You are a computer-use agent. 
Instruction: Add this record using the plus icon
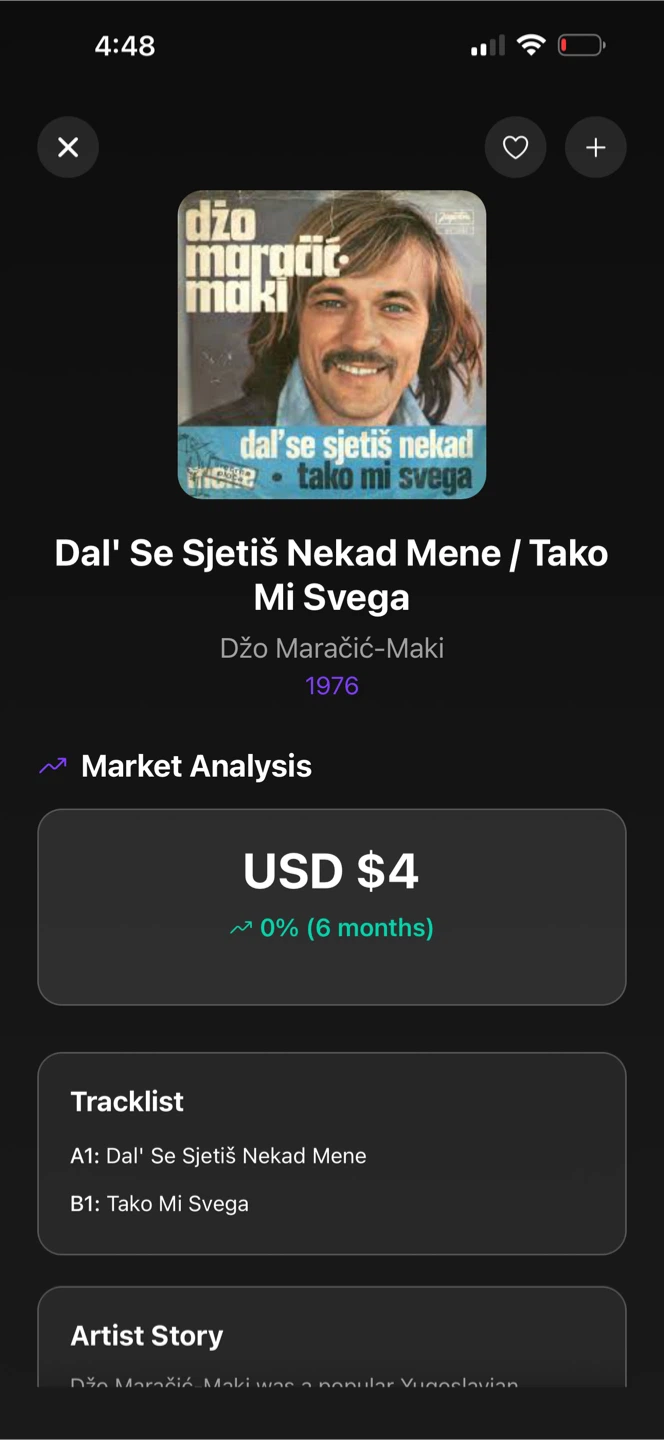596,148
